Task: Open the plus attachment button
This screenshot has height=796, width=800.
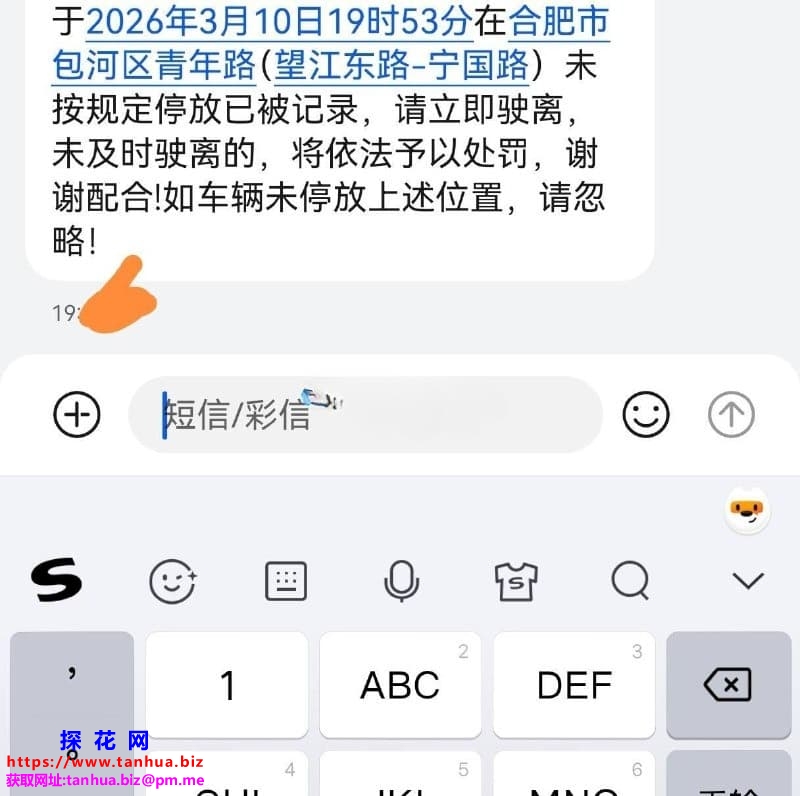Action: (x=77, y=414)
